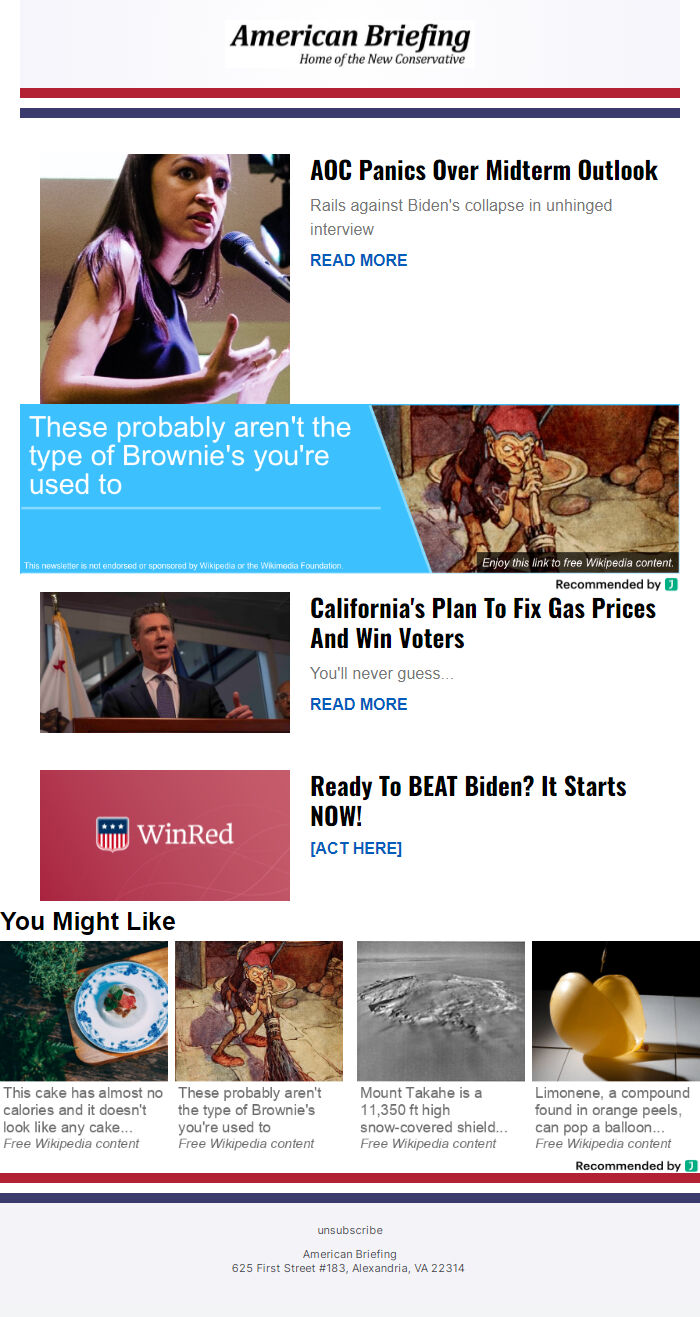Tap the unsubscribe link in the footer
The height and width of the screenshot is (1317, 700).
[x=350, y=1230]
